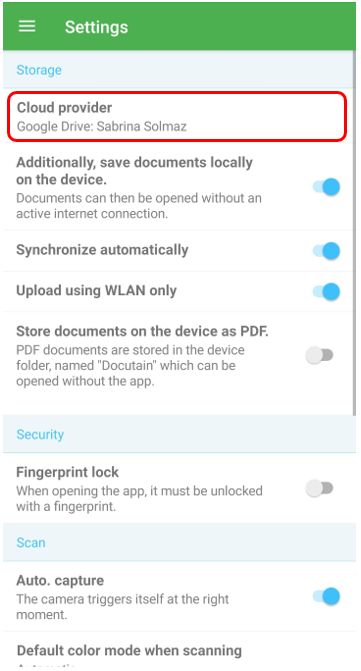Switch off Upload using WLAN only
Image resolution: width=361 pixels, height=671 pixels.
[326, 291]
